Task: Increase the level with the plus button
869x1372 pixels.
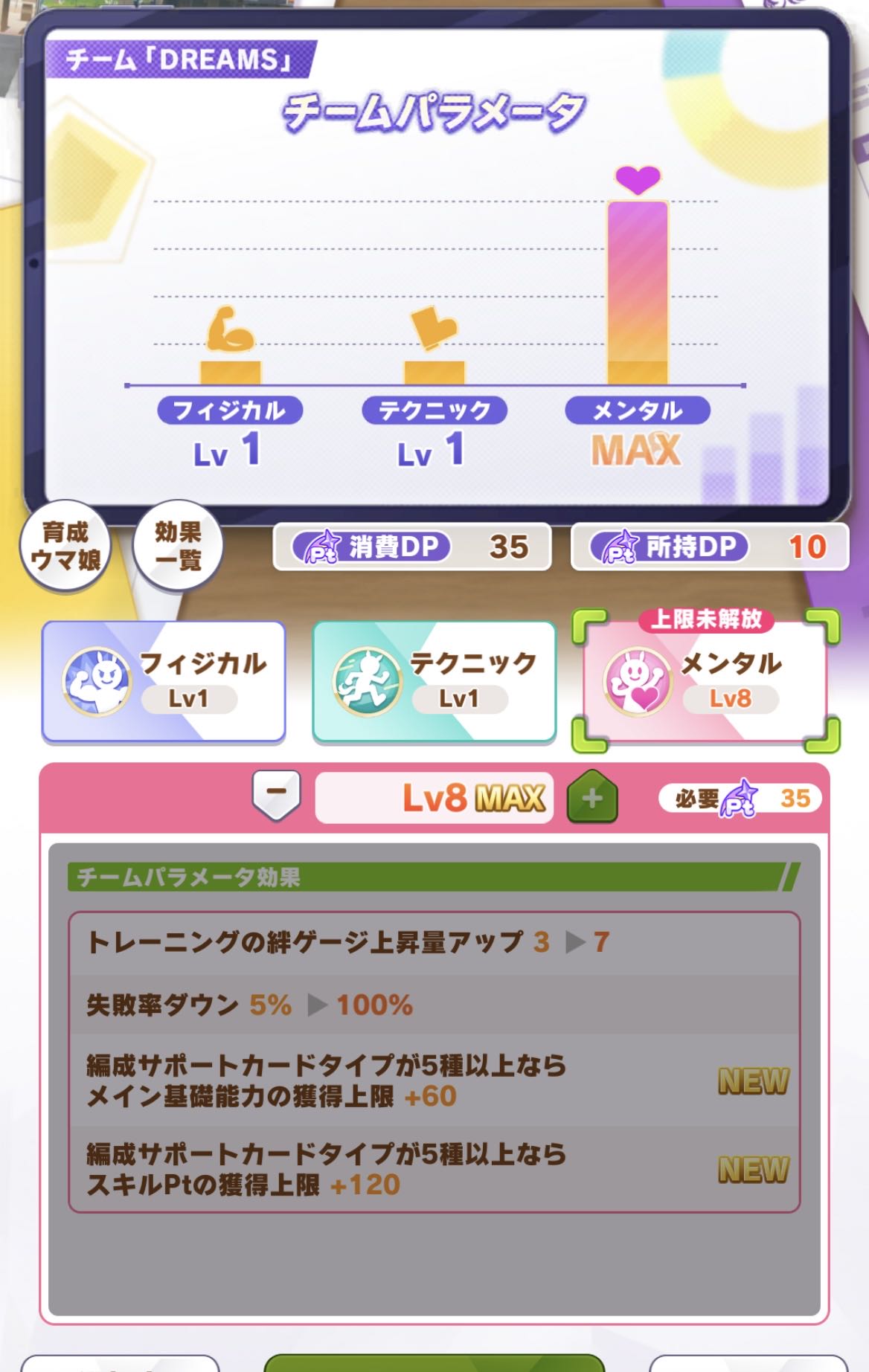Action: [x=592, y=797]
